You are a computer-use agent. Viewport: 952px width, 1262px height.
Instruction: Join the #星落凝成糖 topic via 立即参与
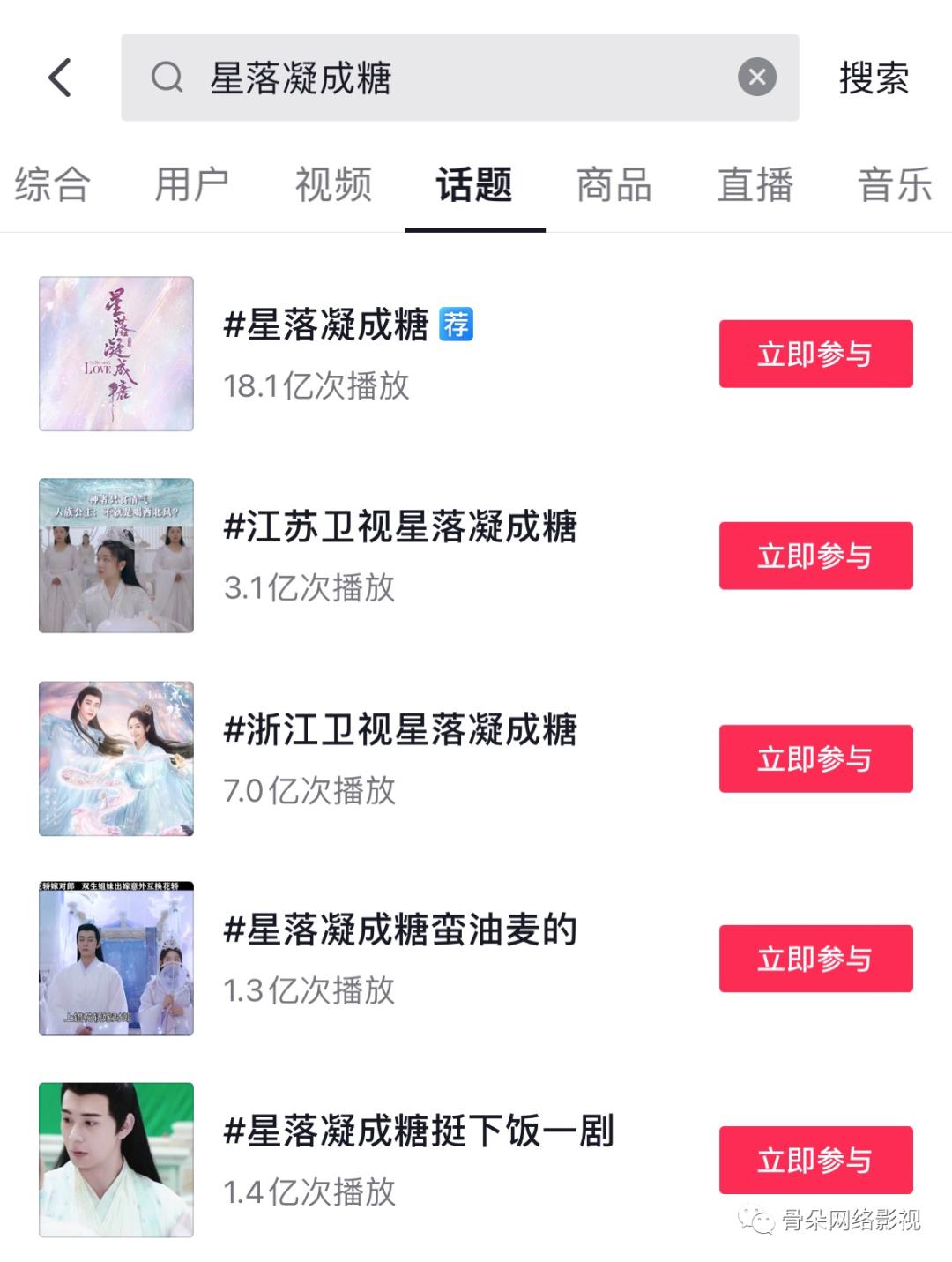815,354
